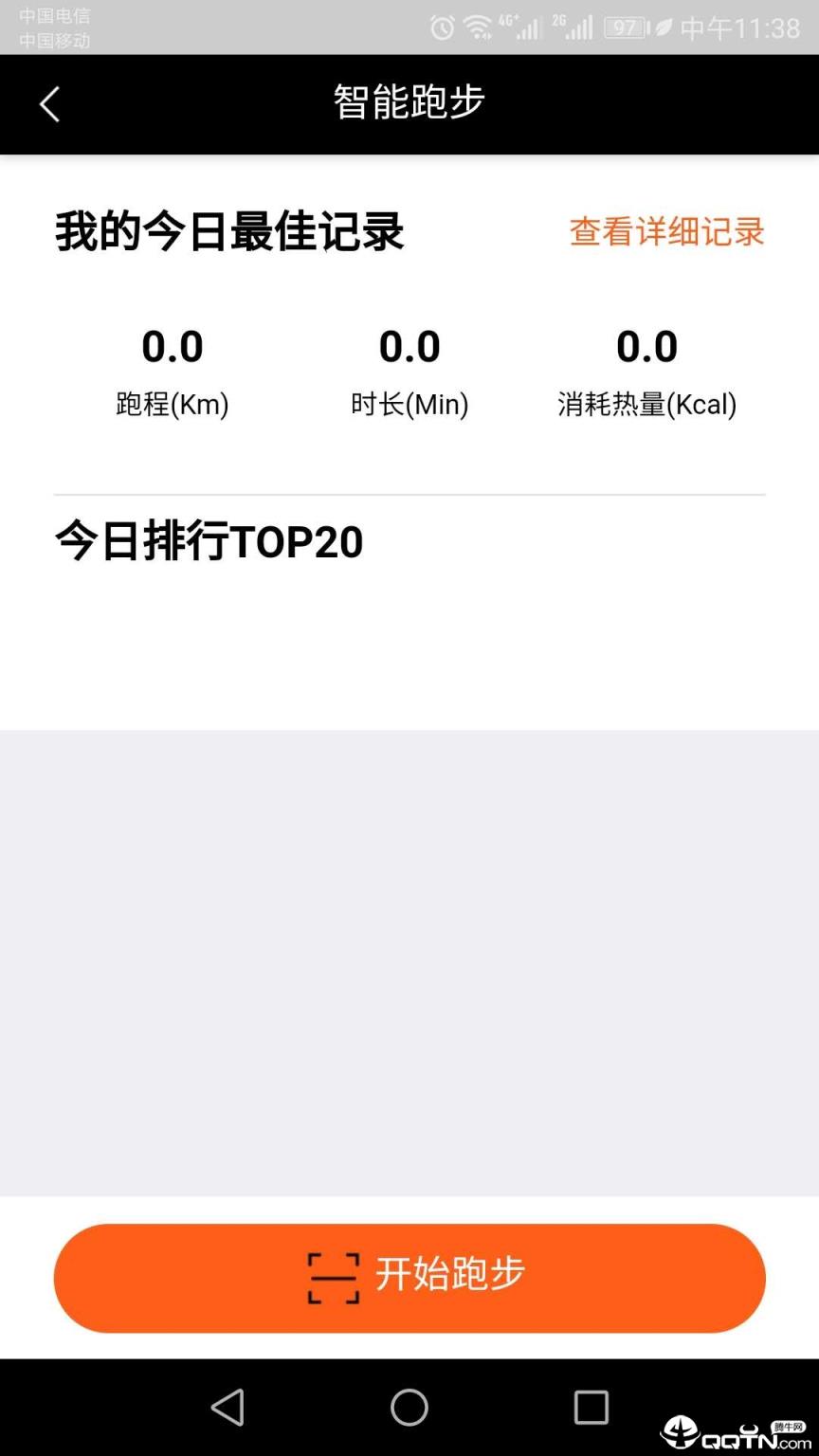Click the 跑程(Km) distance value 0.0
819x1456 pixels.
[x=173, y=347]
